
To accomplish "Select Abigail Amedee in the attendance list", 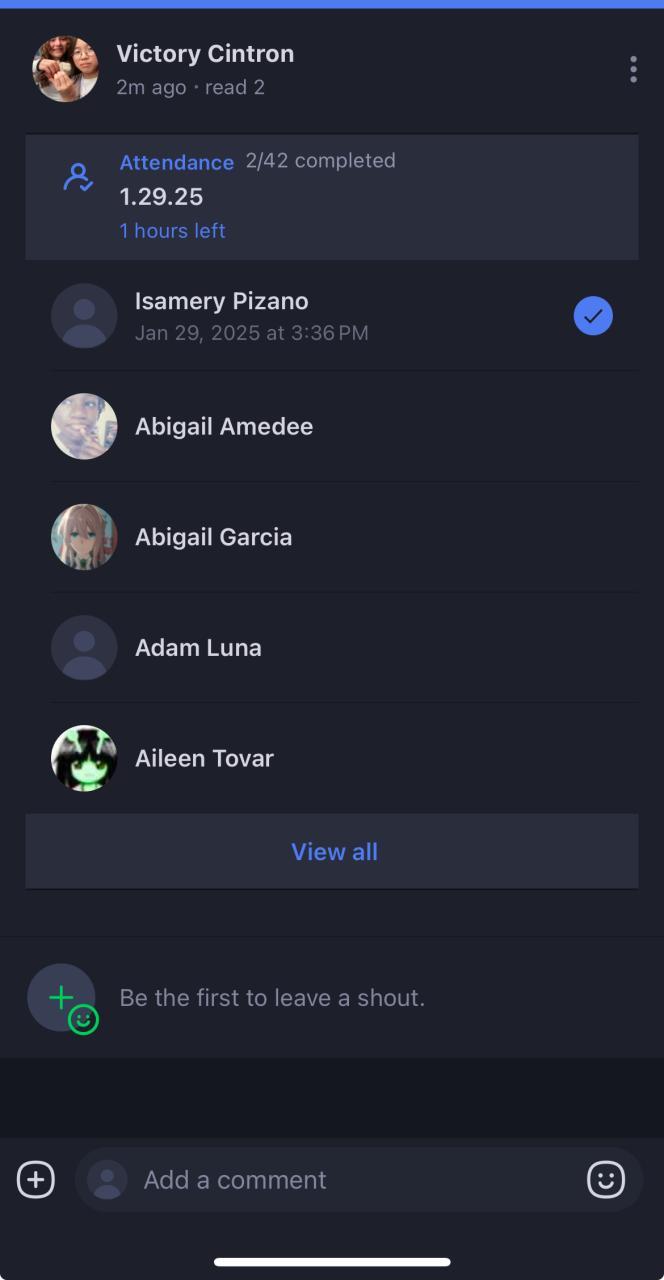I will pyautogui.click(x=224, y=427).
